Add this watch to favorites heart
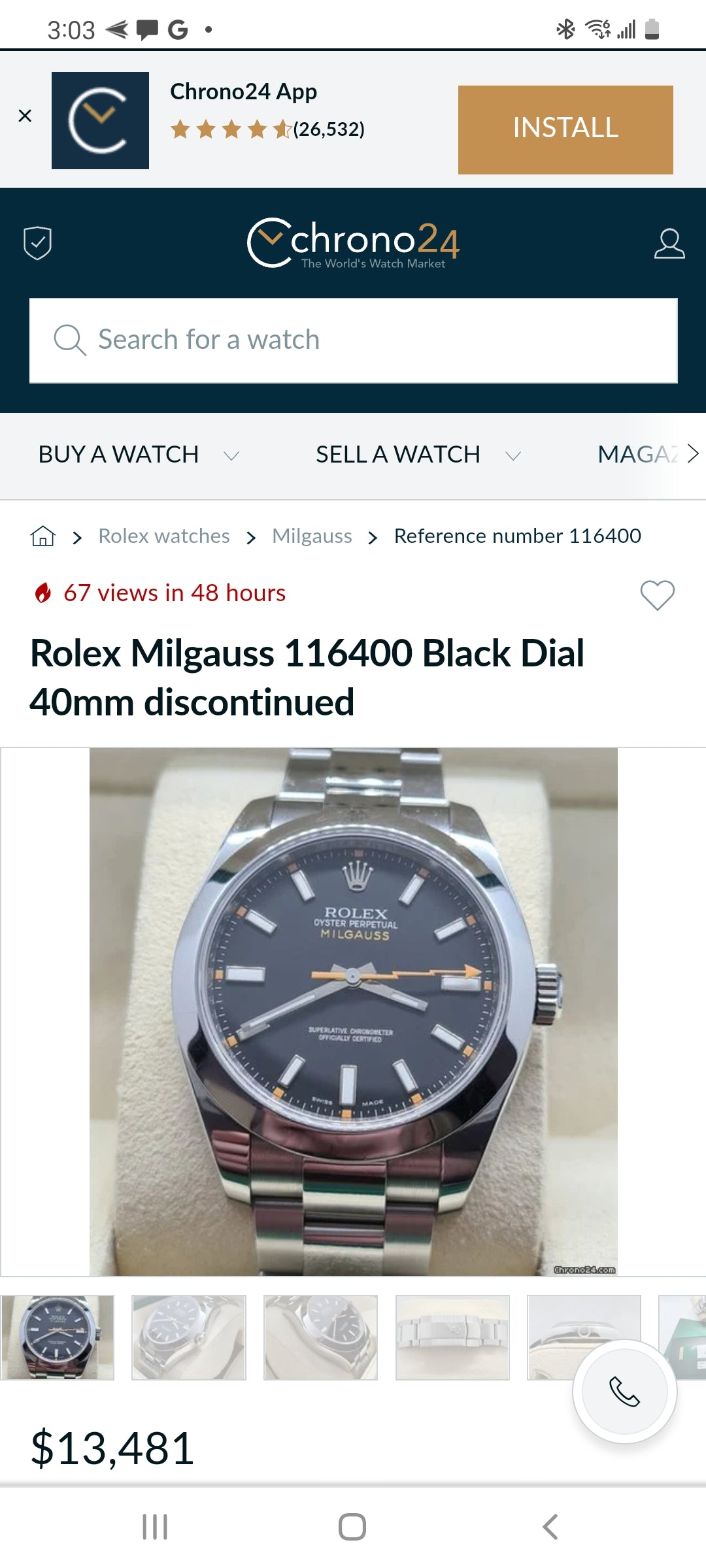This screenshot has width=706, height=1568. [657, 595]
